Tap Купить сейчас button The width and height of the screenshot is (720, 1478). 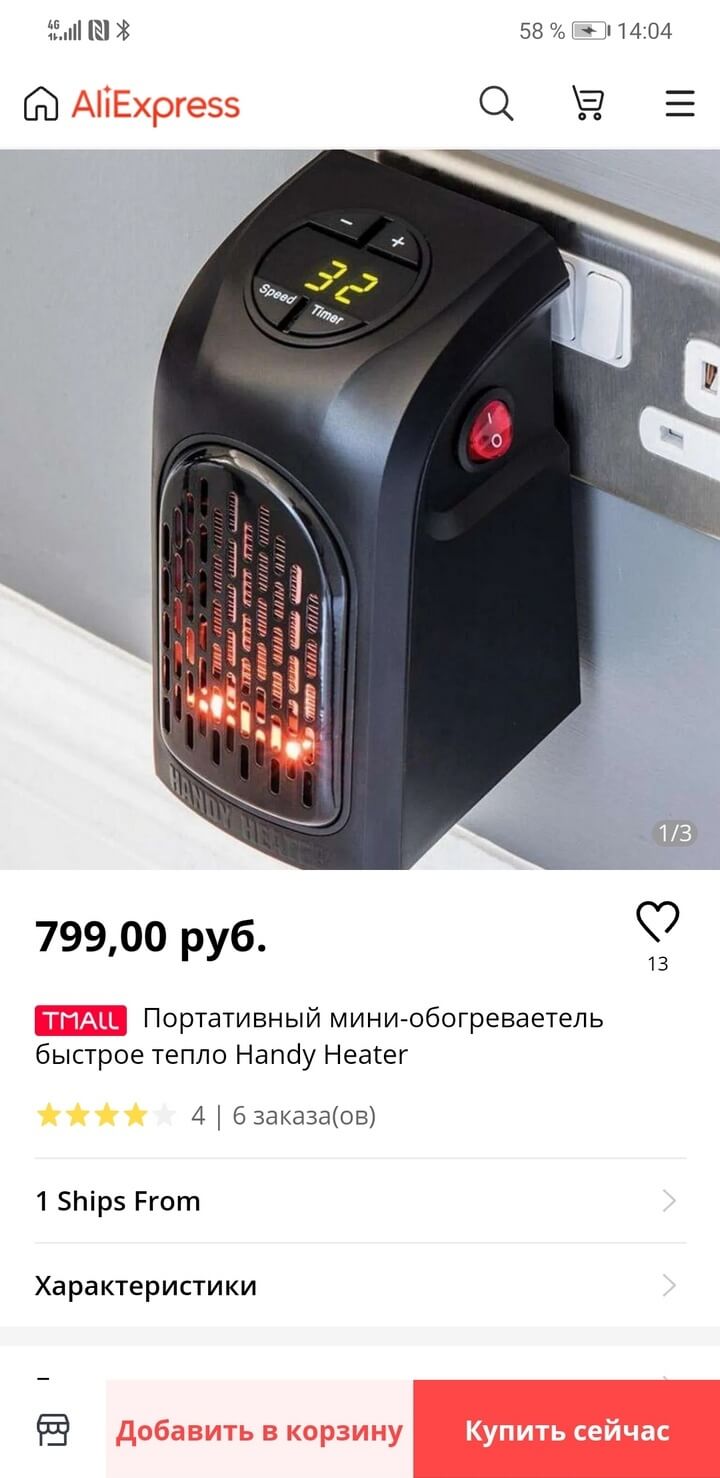566,1430
